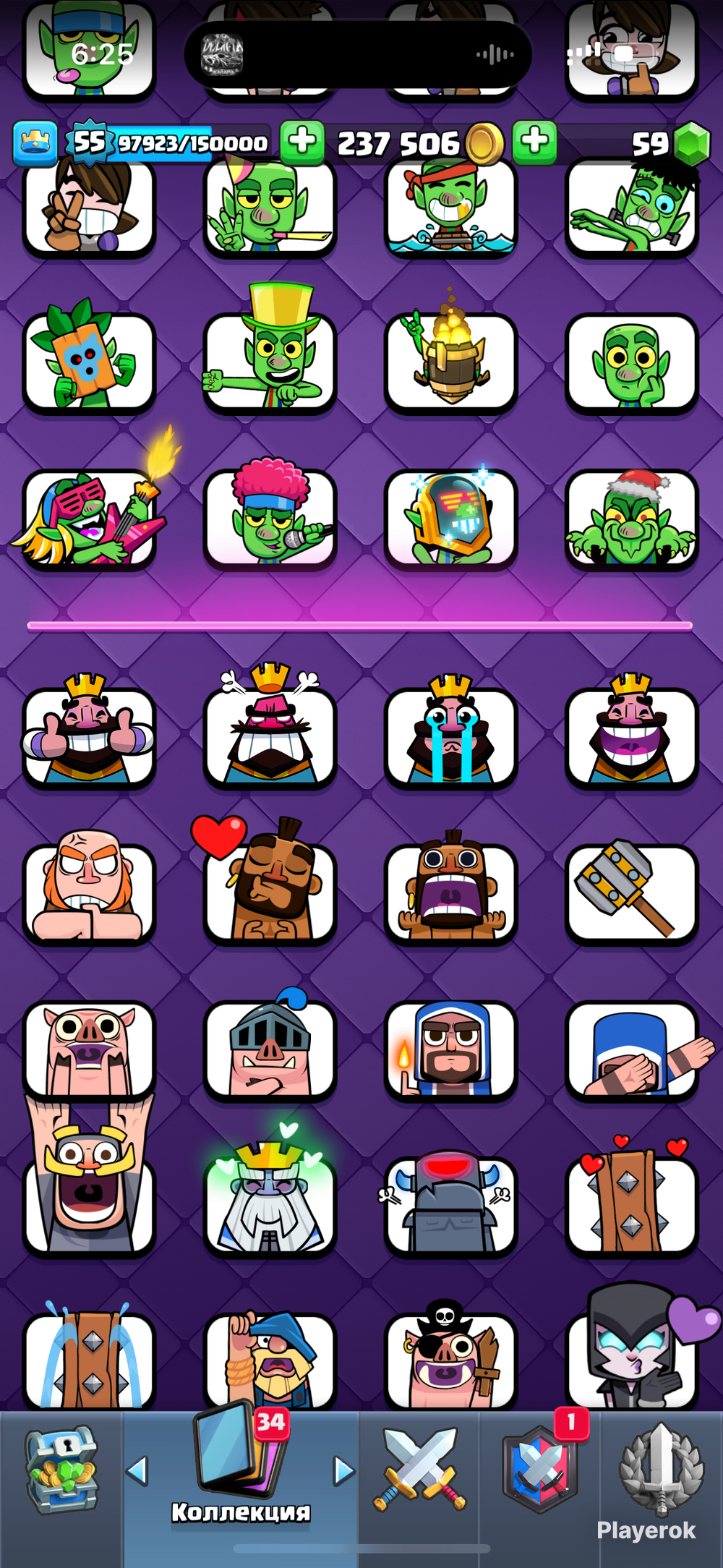Choose the goblin with Santa hat emote
The height and width of the screenshot is (1568, 723).
point(632,518)
